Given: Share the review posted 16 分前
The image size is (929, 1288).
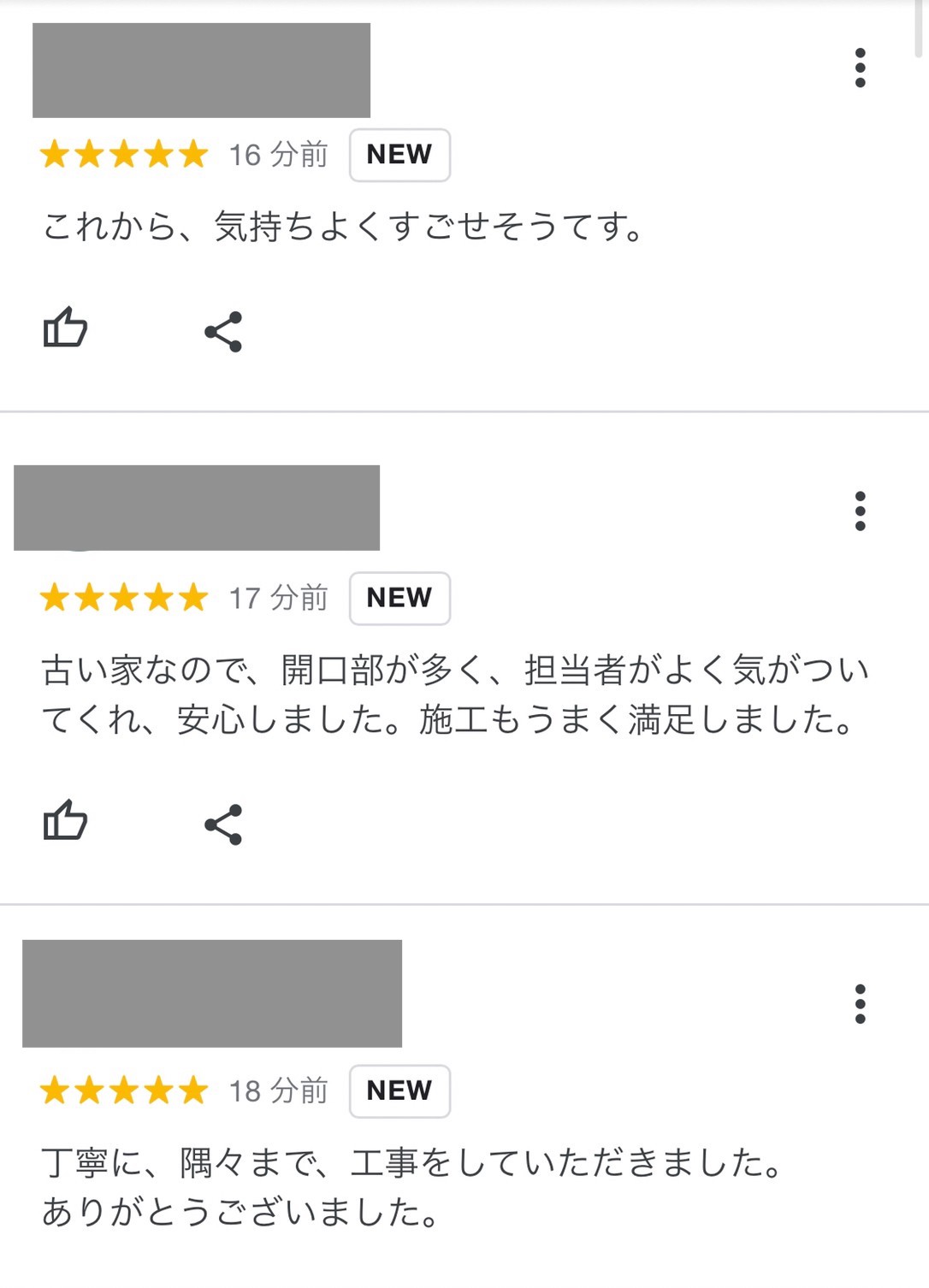Looking at the screenshot, I should [x=223, y=332].
